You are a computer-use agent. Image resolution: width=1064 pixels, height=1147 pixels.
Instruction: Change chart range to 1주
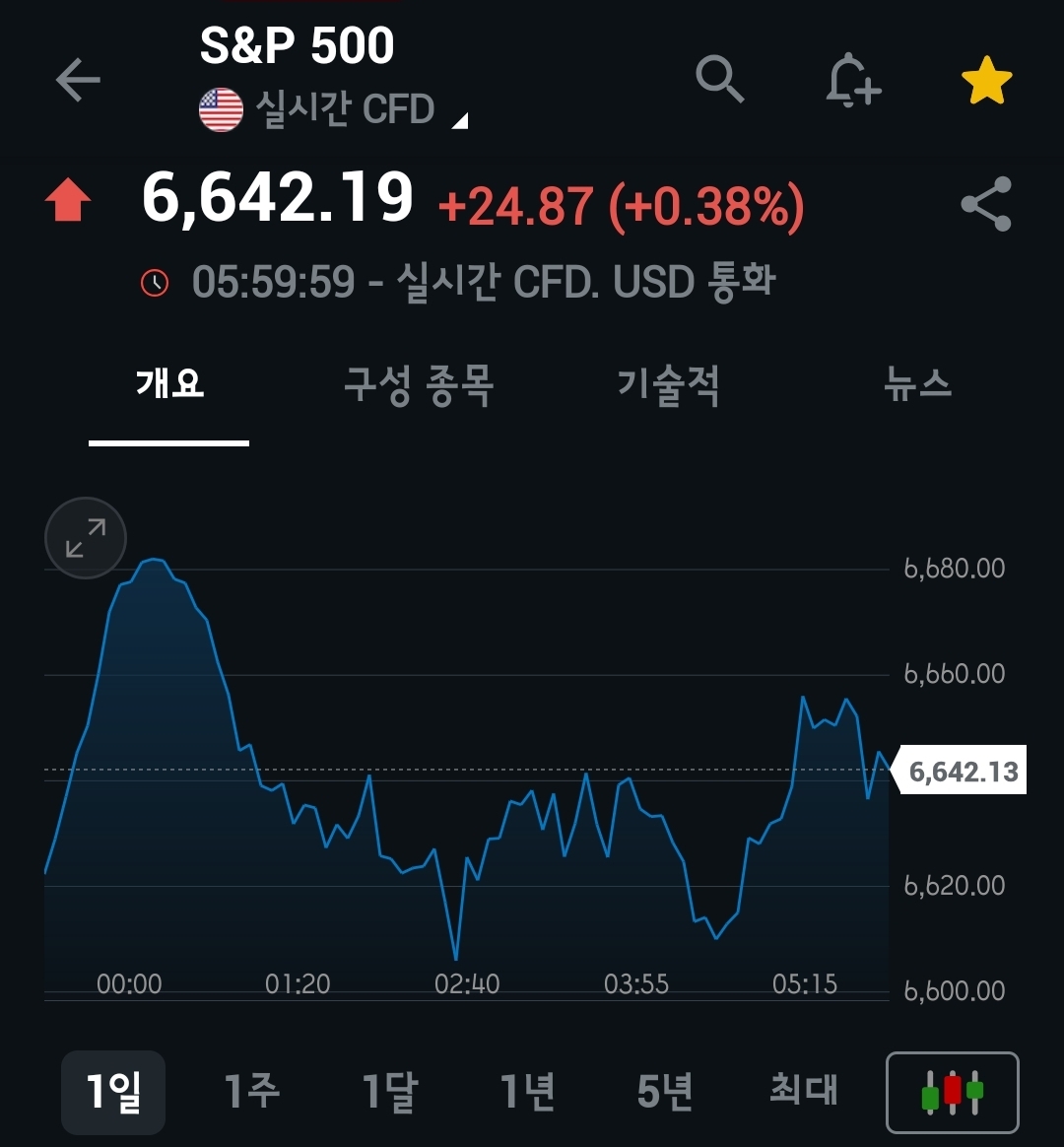251,1092
